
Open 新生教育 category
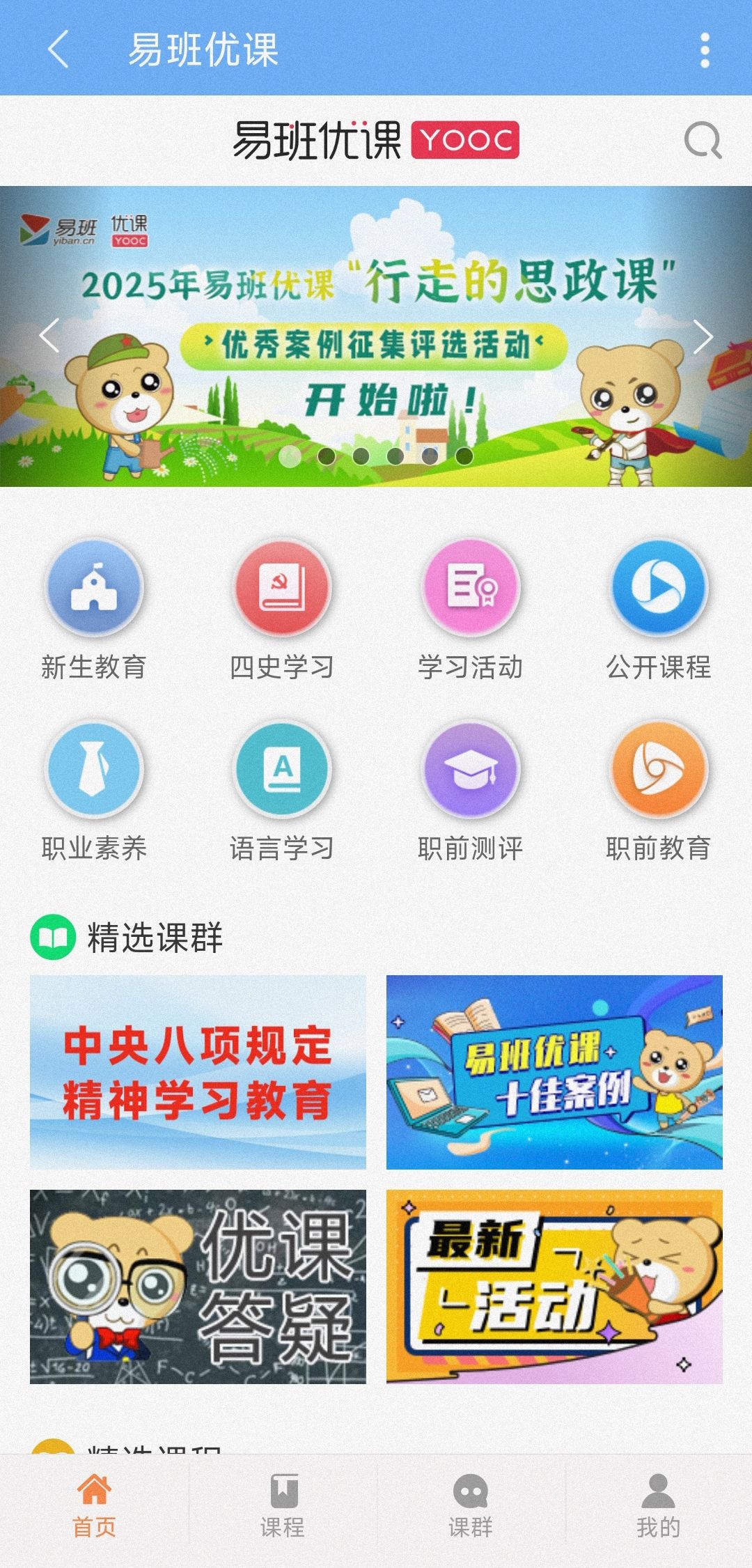click(x=94, y=589)
